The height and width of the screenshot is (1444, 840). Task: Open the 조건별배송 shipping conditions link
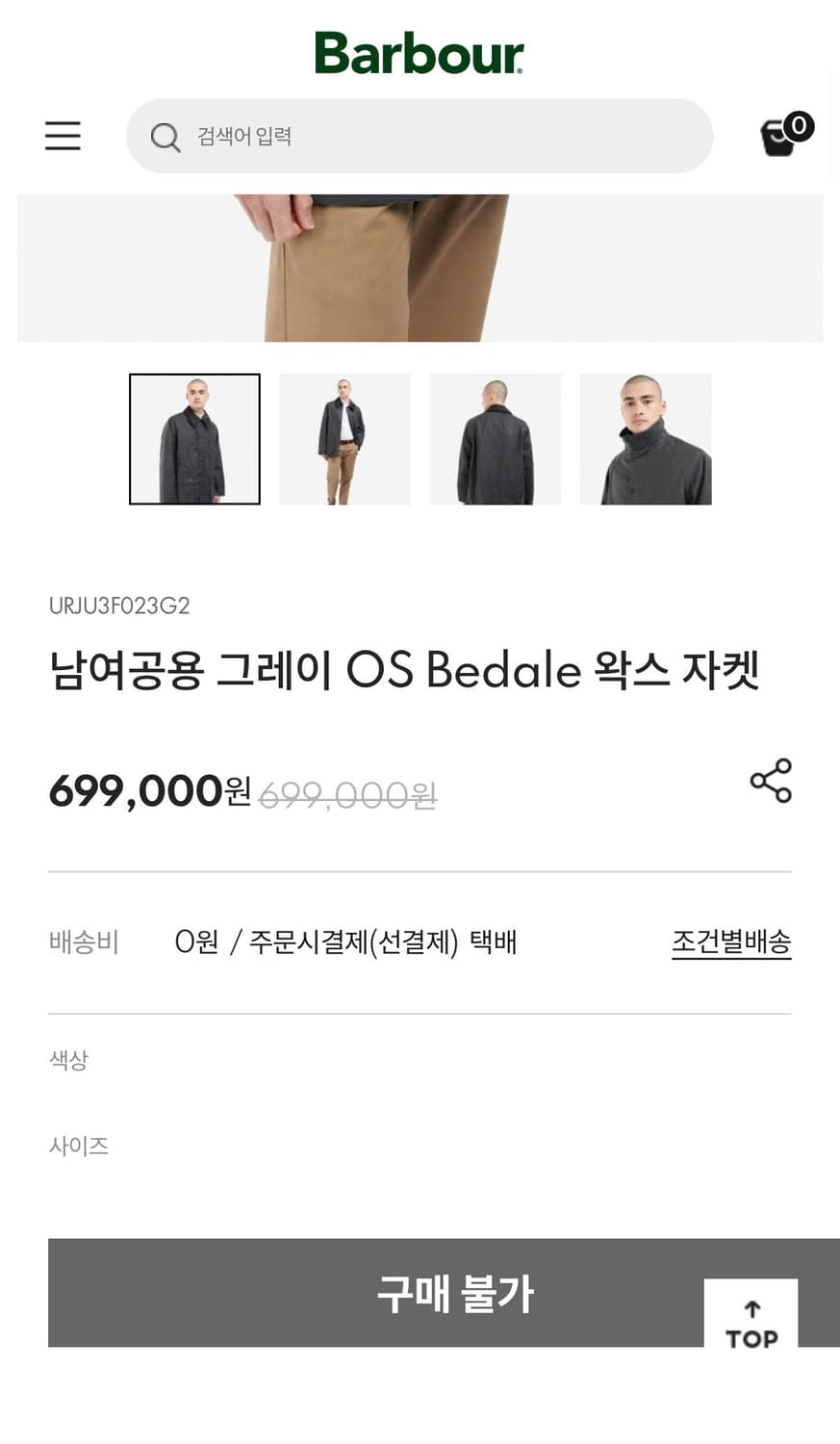pyautogui.click(x=731, y=942)
